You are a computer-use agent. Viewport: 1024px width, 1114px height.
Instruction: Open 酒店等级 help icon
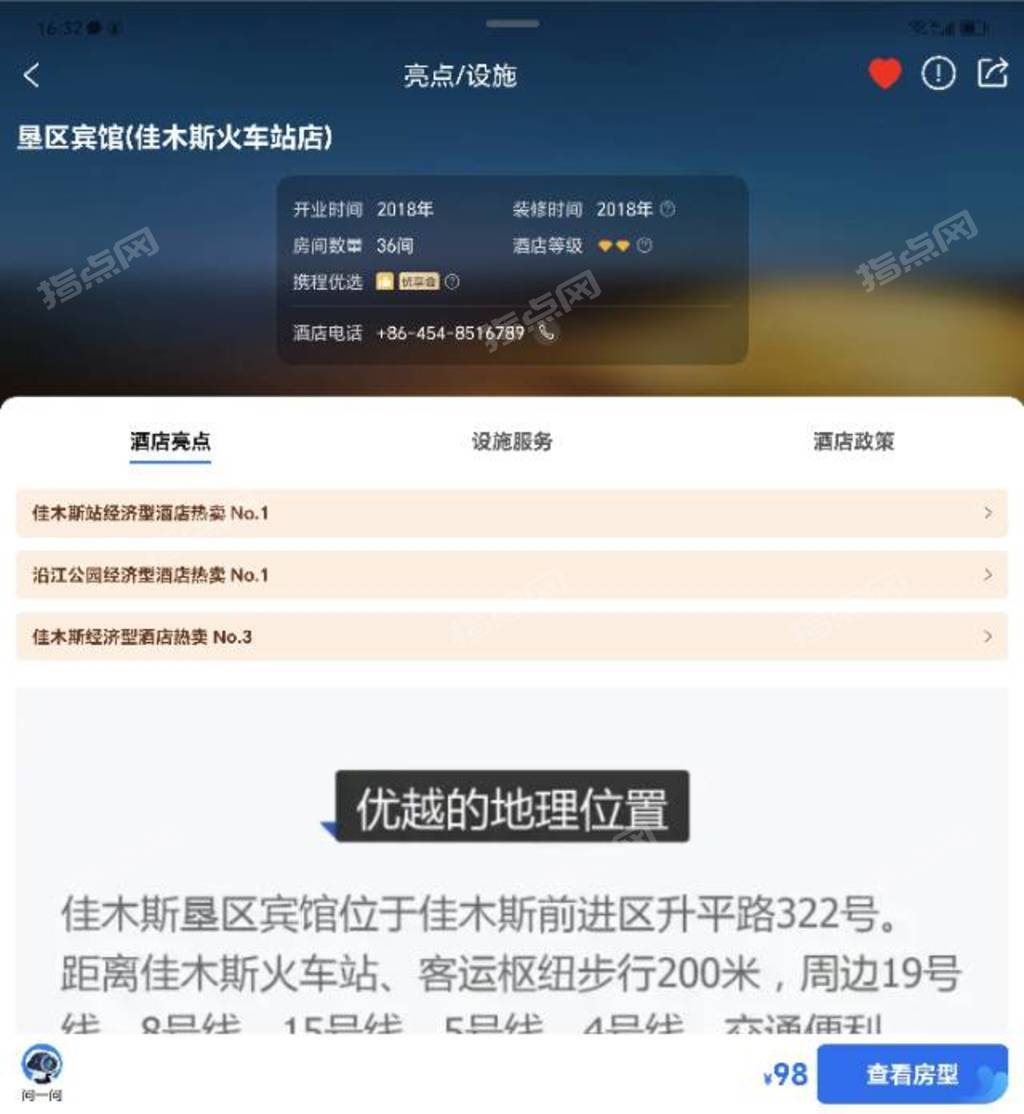645,245
